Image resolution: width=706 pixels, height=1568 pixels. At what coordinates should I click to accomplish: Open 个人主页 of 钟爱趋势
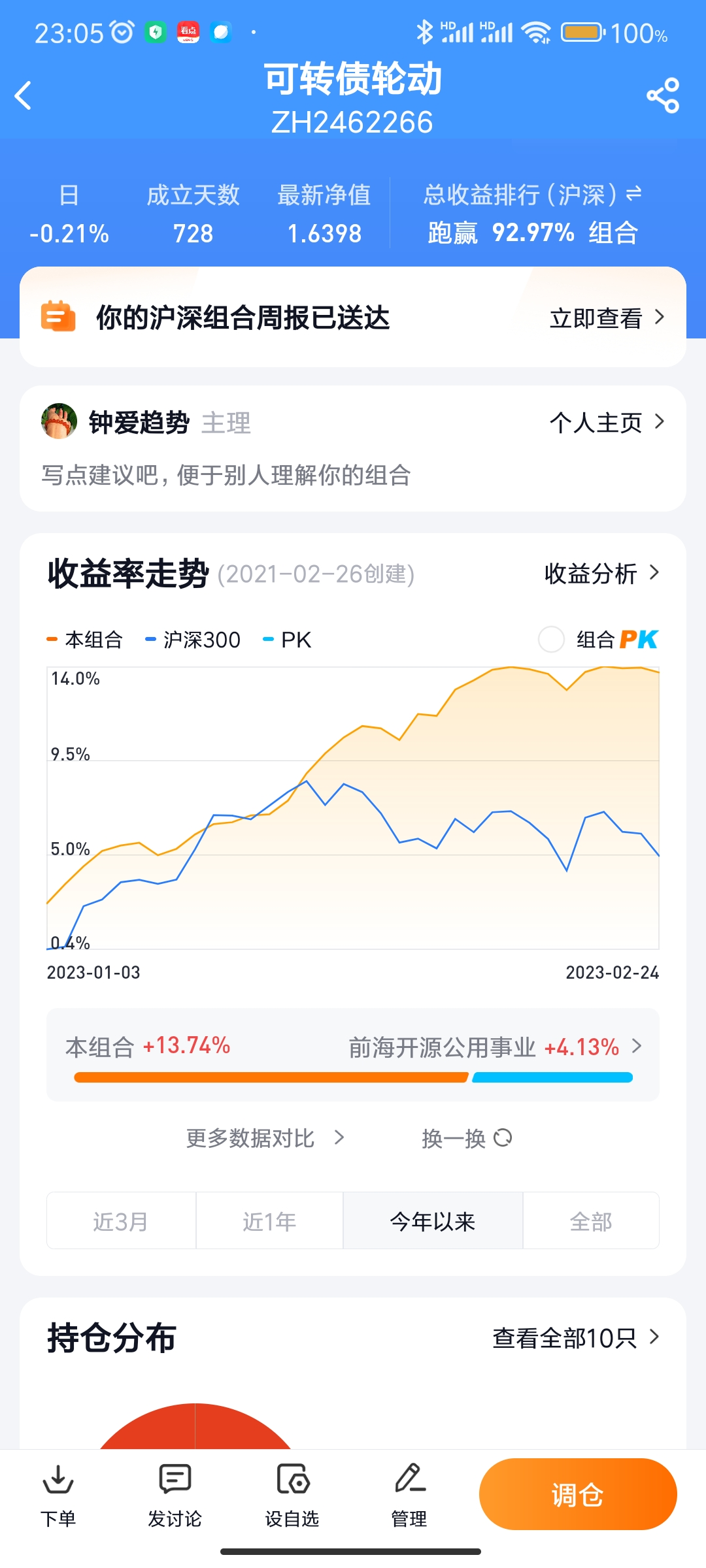point(607,423)
